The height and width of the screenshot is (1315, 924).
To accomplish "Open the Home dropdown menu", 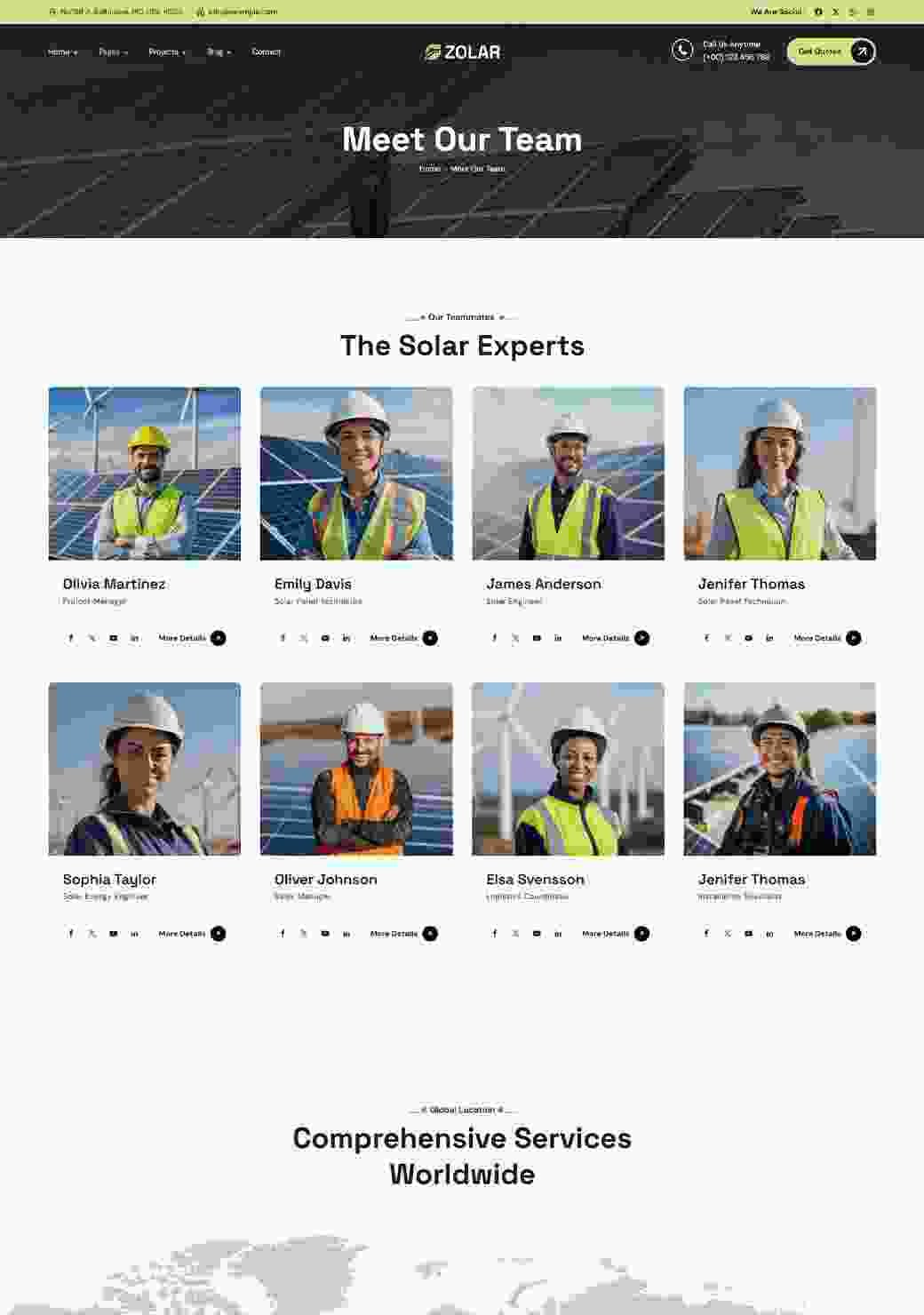I will point(61,52).
